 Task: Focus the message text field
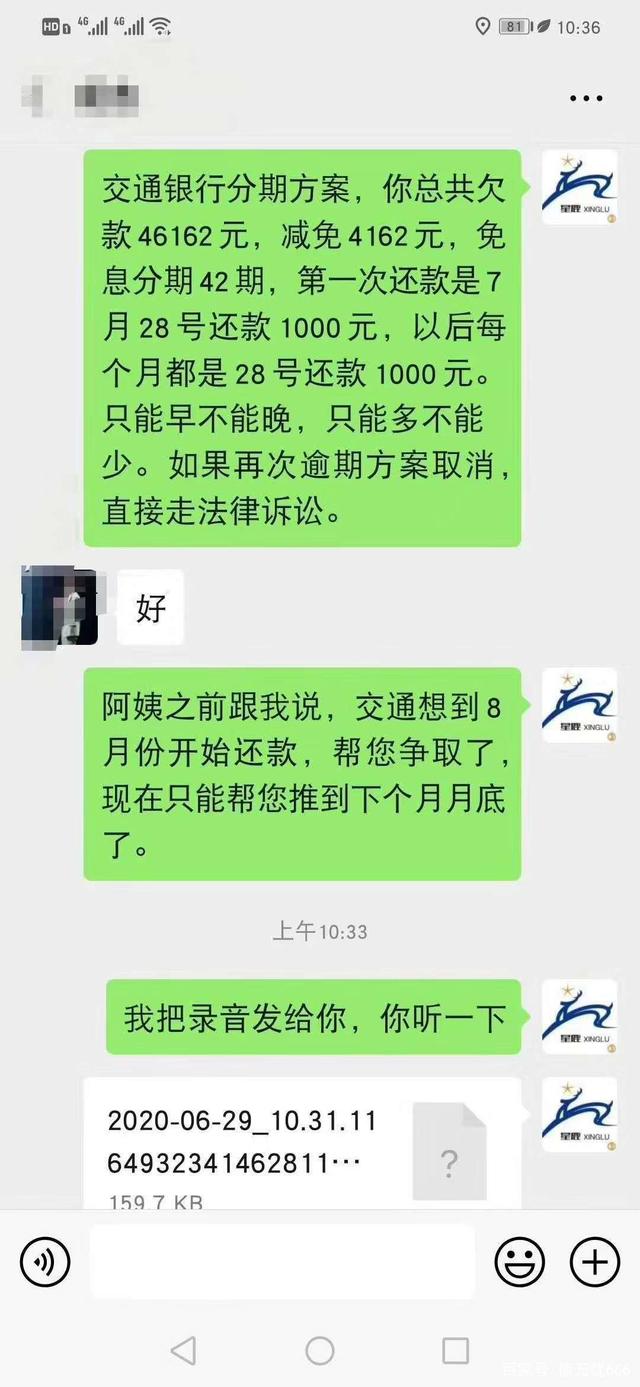pyautogui.click(x=282, y=1261)
